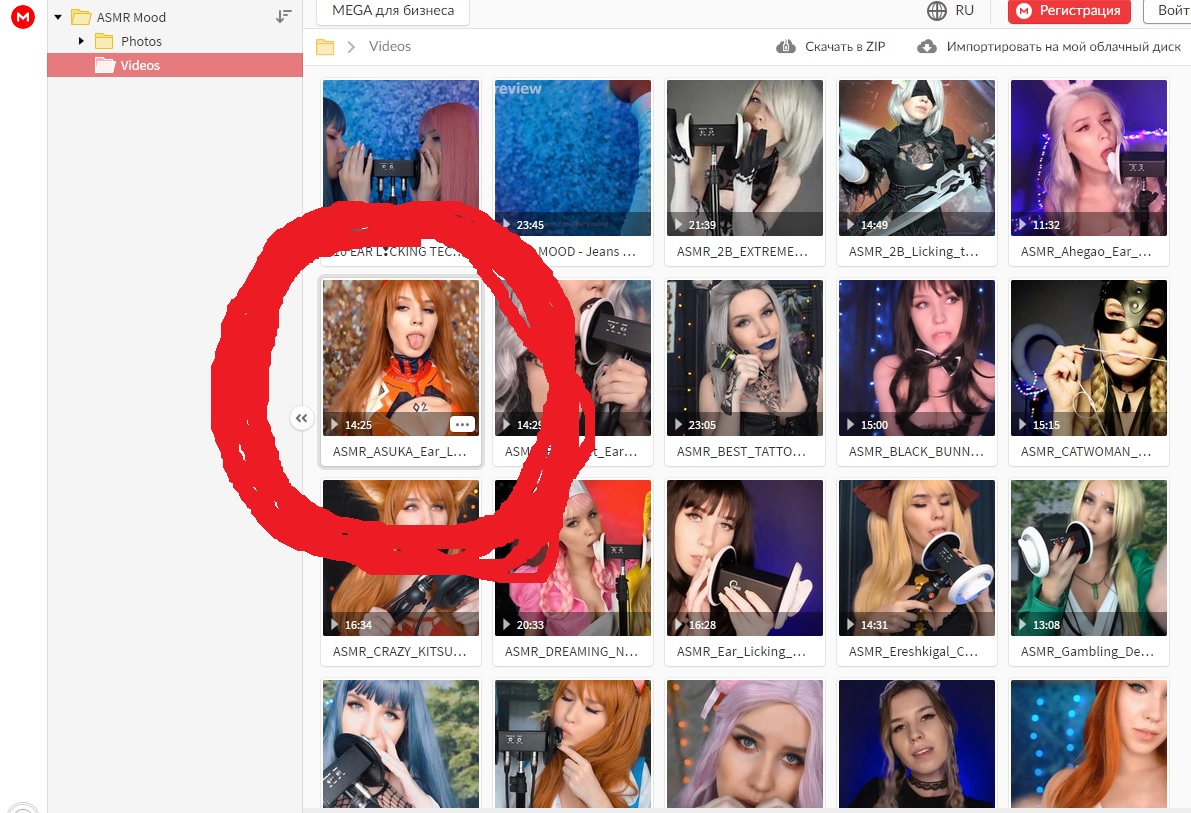Click the root folder breadcrumb icon
1191x813 pixels.
click(325, 47)
